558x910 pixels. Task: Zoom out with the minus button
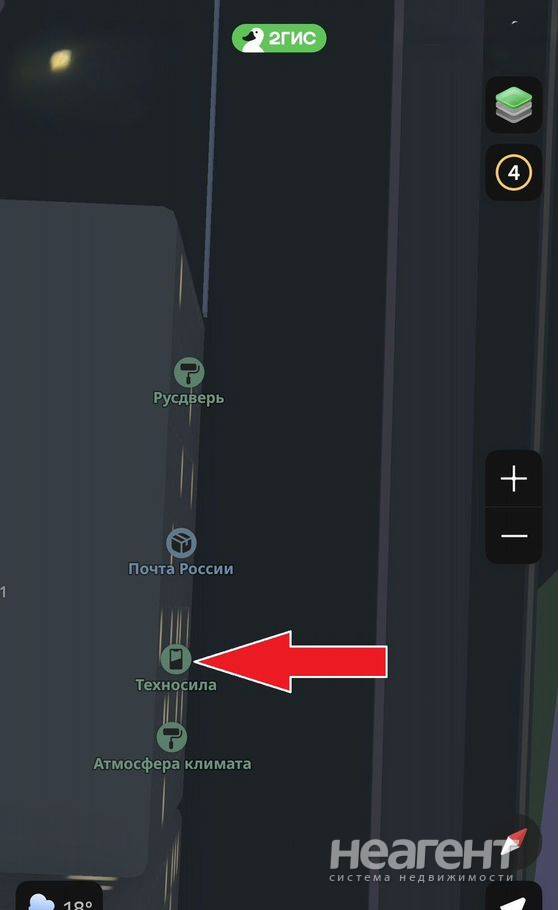pos(514,535)
